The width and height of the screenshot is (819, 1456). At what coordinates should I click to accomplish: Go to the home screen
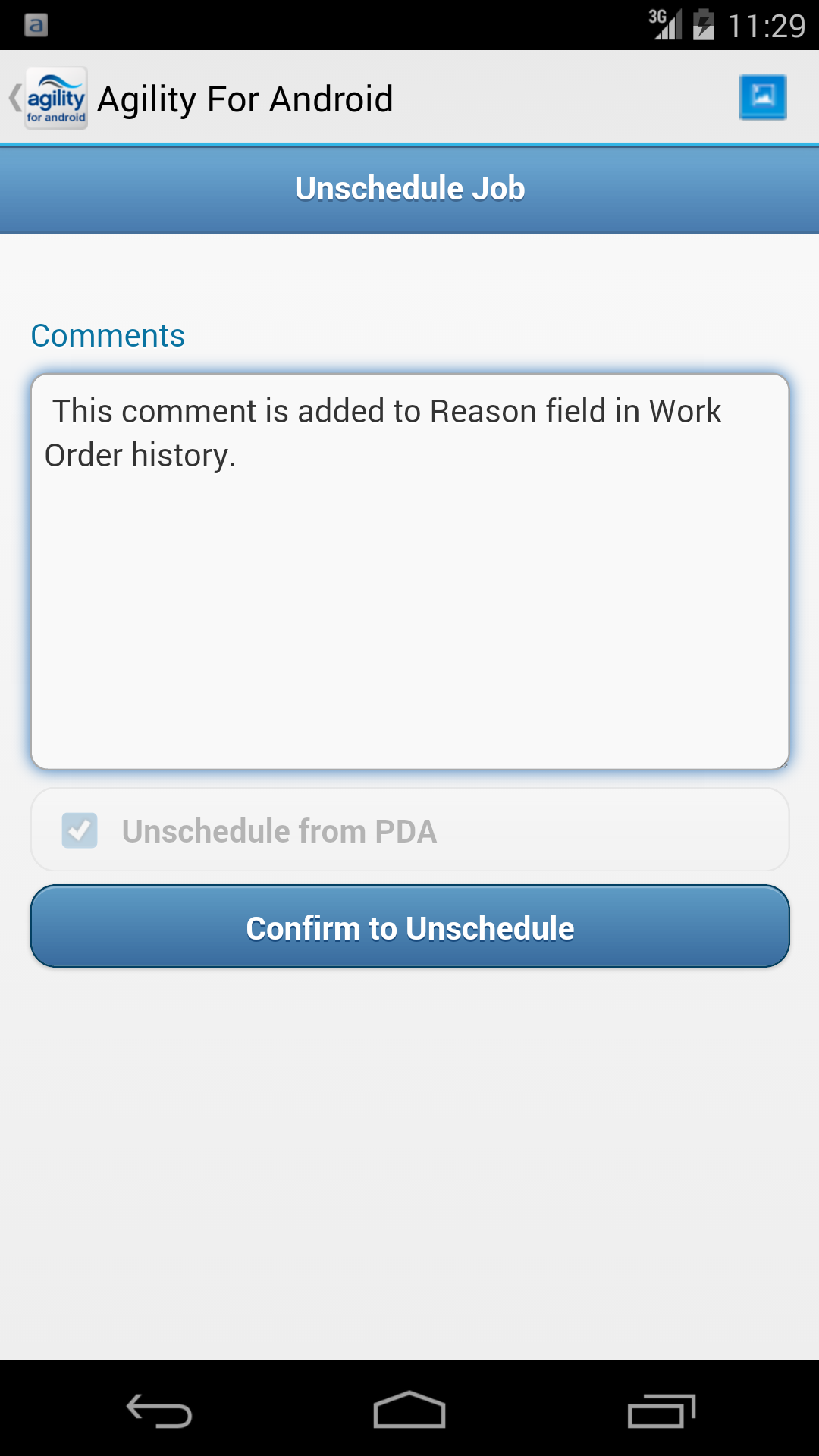409,1410
